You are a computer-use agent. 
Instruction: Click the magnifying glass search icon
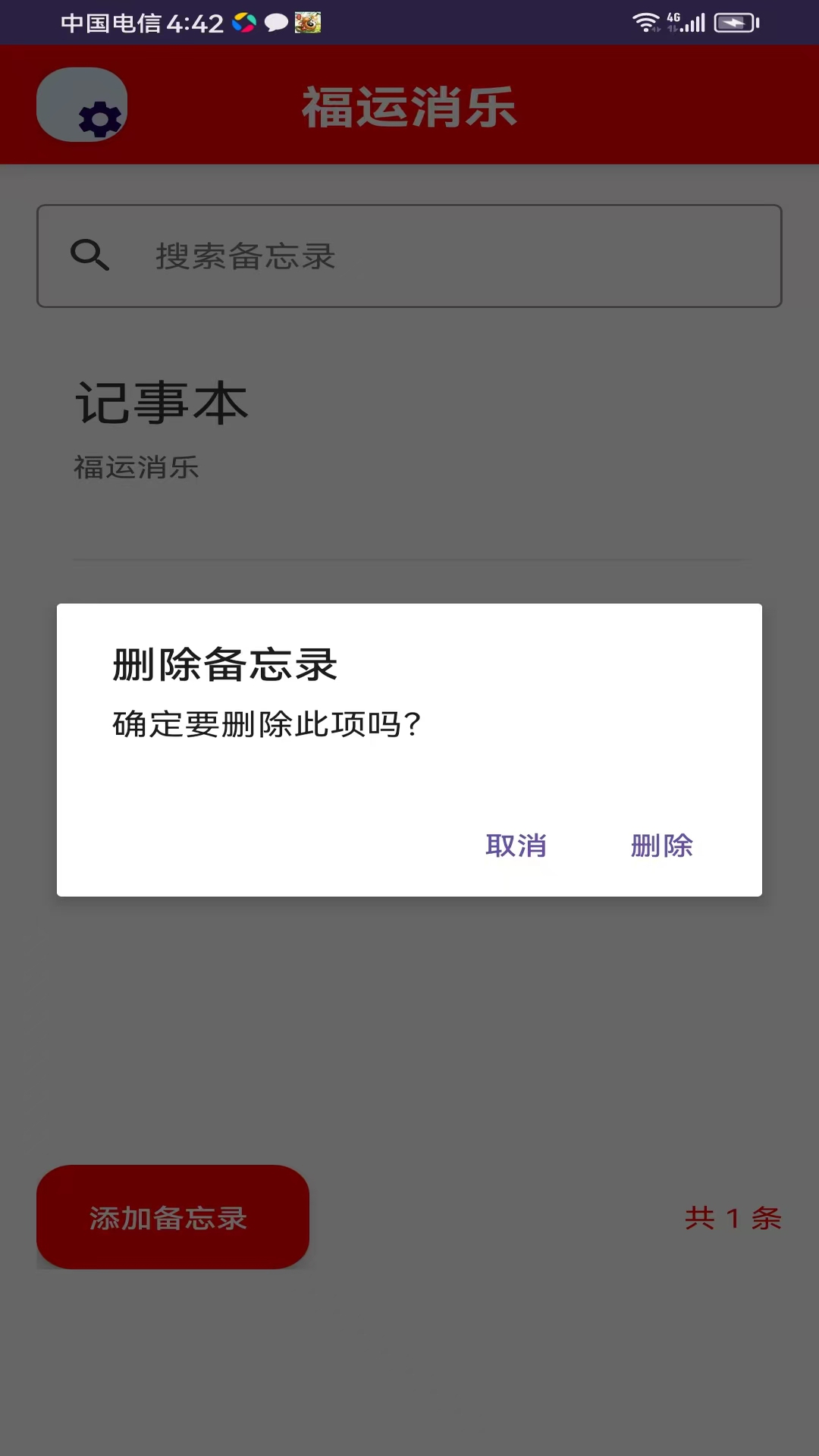click(x=90, y=256)
